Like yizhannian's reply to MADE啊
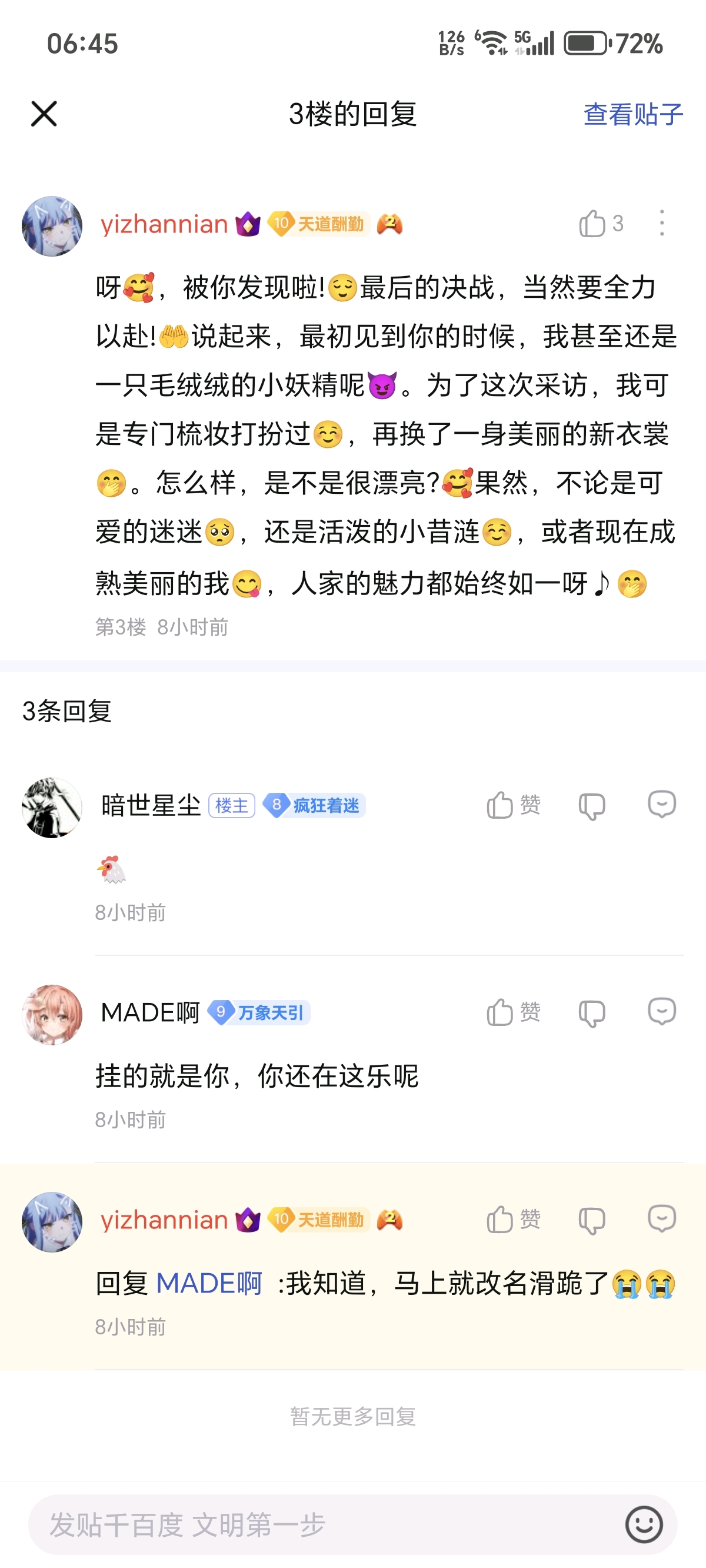The width and height of the screenshot is (706, 1568). pyautogui.click(x=512, y=1219)
